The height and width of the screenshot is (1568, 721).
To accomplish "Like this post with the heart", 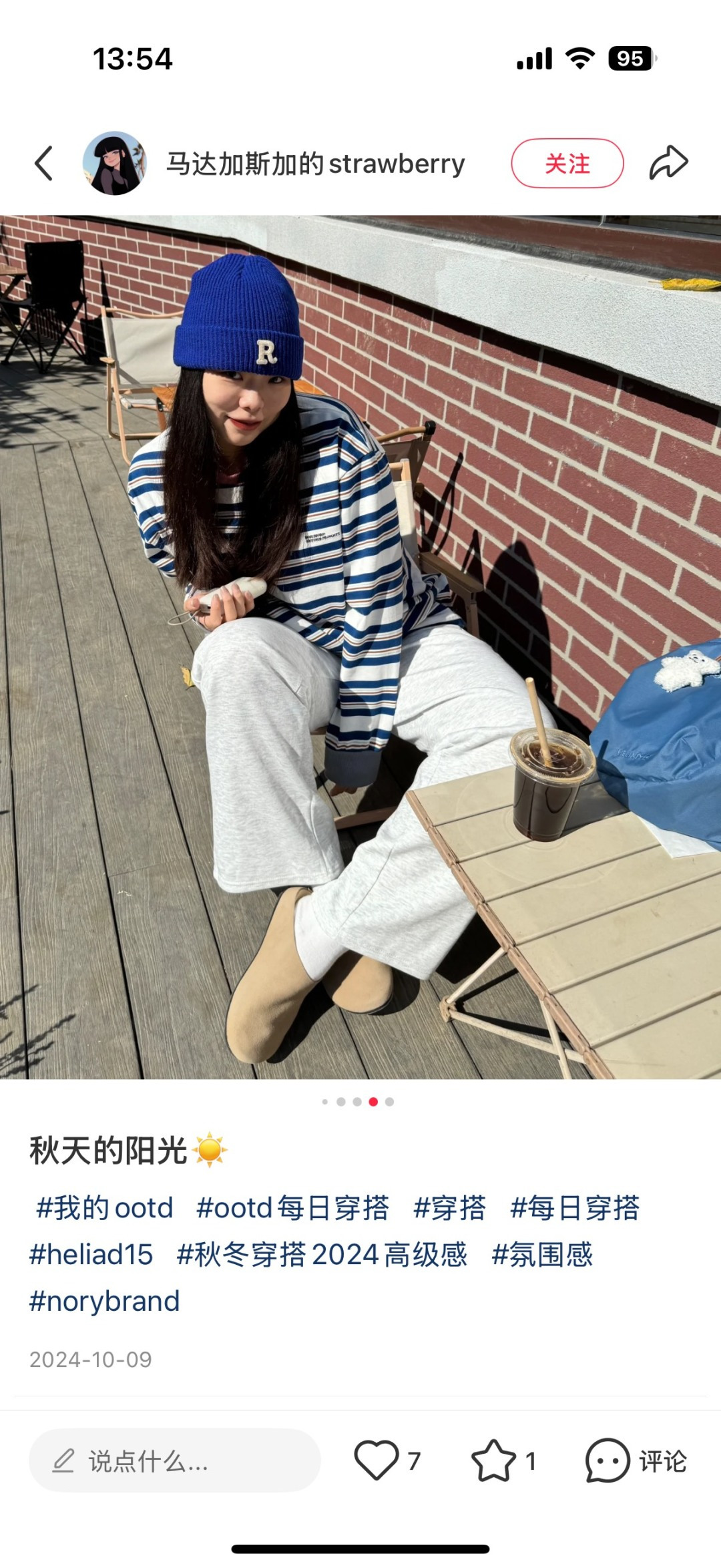I will pos(376,1460).
